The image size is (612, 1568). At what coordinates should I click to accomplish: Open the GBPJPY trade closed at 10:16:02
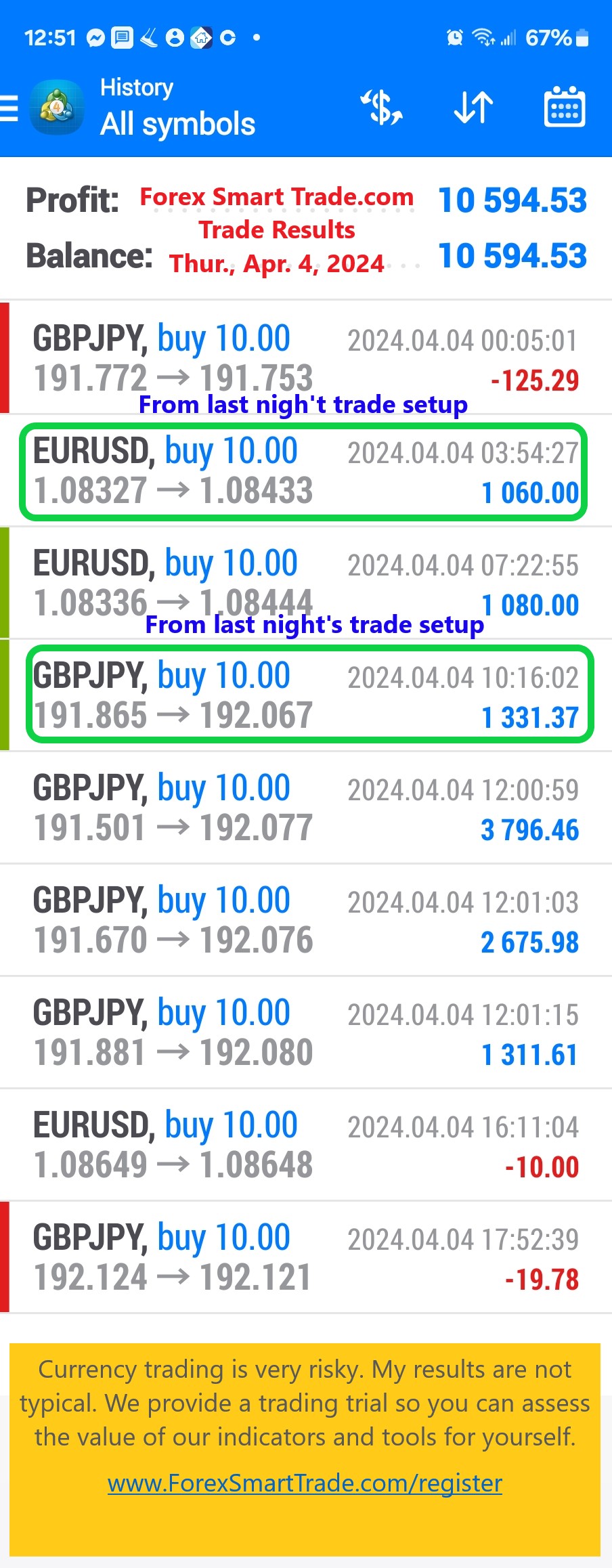pos(306,695)
